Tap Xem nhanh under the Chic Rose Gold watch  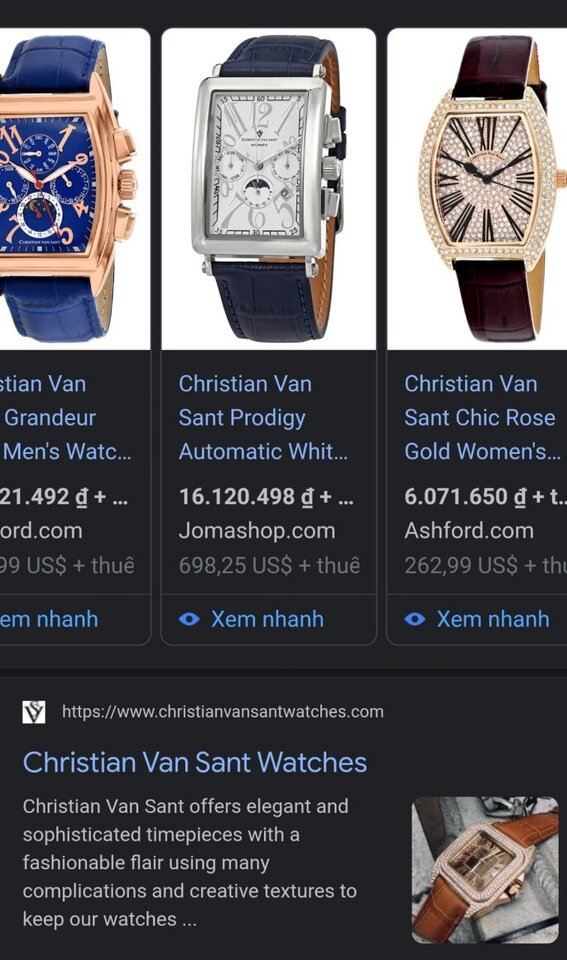(x=477, y=619)
